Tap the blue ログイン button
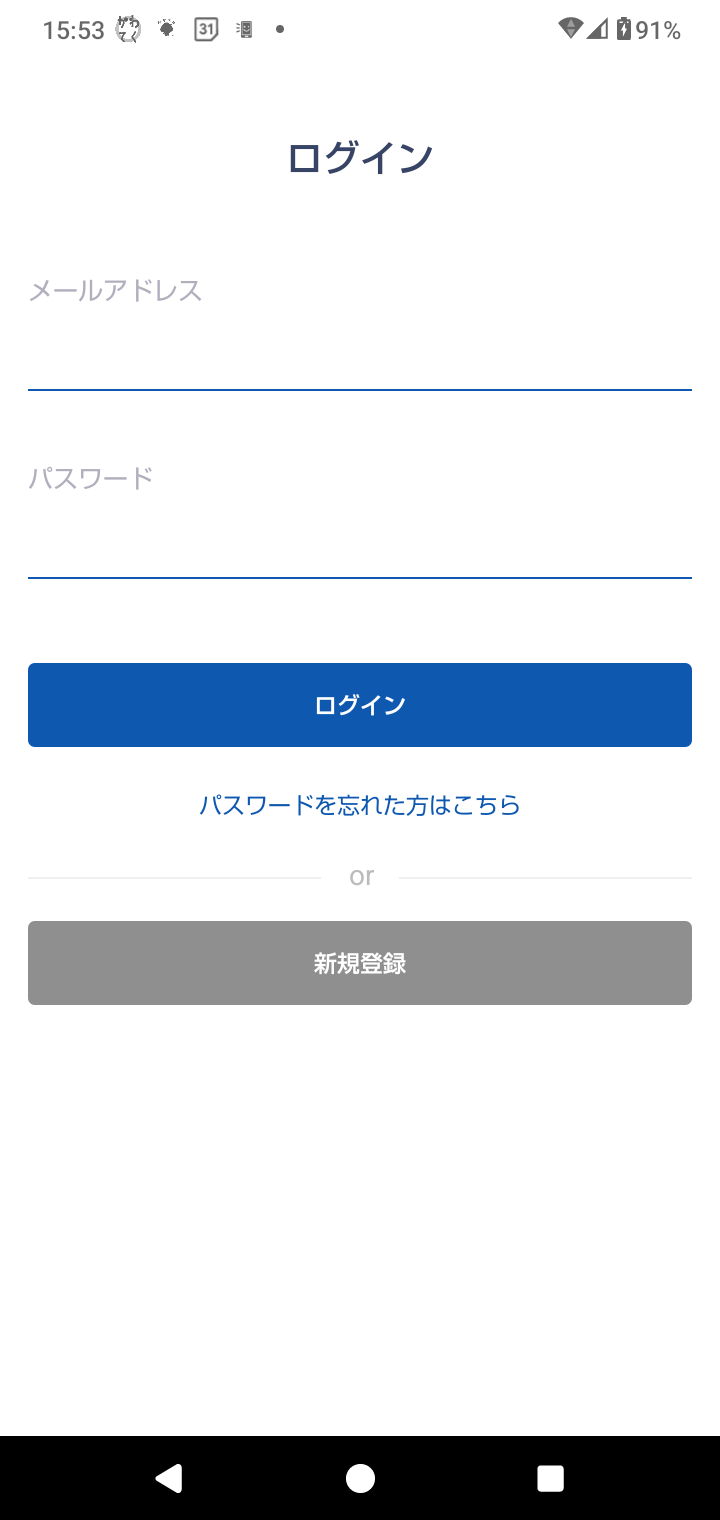The width and height of the screenshot is (720, 1520). tap(360, 705)
